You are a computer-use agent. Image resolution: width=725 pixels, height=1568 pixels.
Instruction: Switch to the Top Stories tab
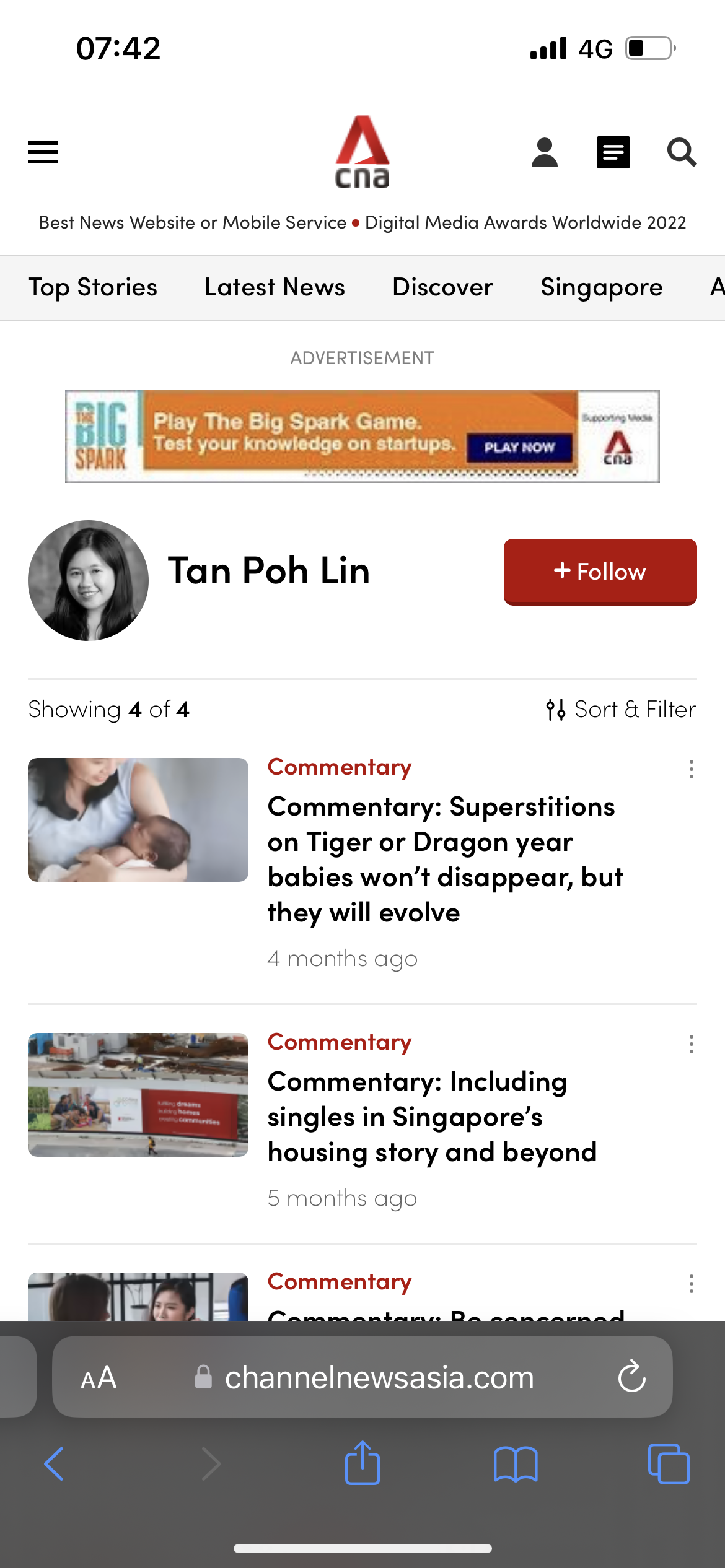pos(93,287)
